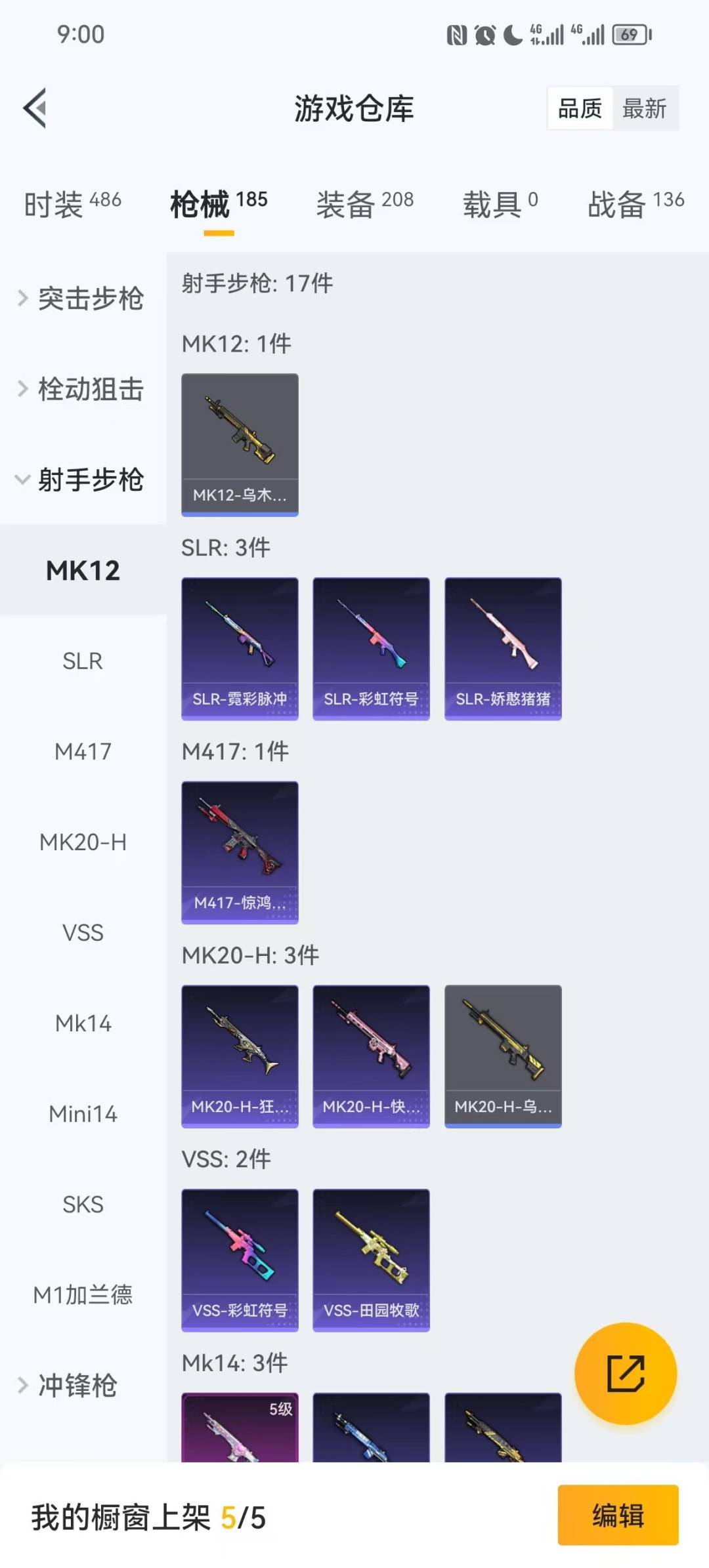Switch to the 战备 tab
The height and width of the screenshot is (1568, 709).
[x=635, y=203]
